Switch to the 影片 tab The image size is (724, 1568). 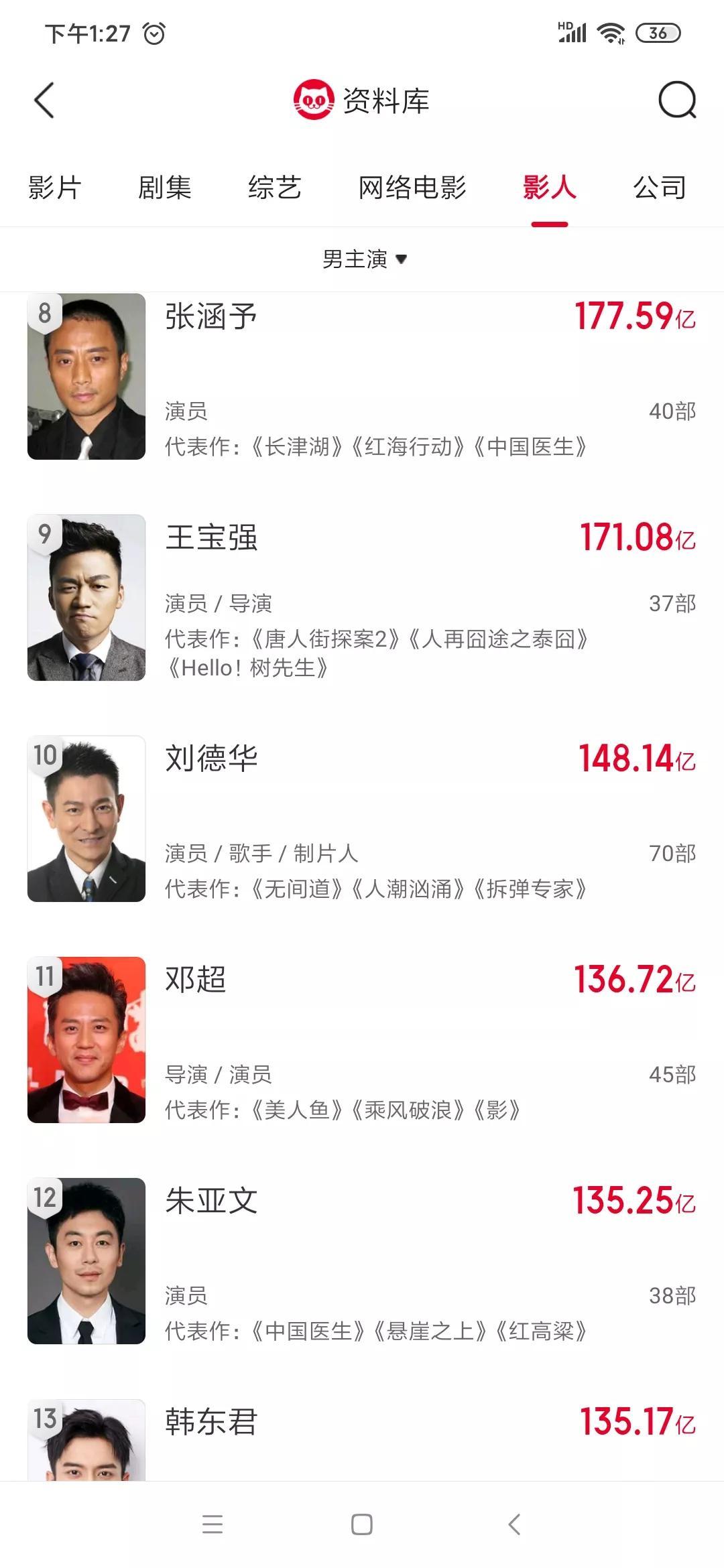[x=55, y=188]
